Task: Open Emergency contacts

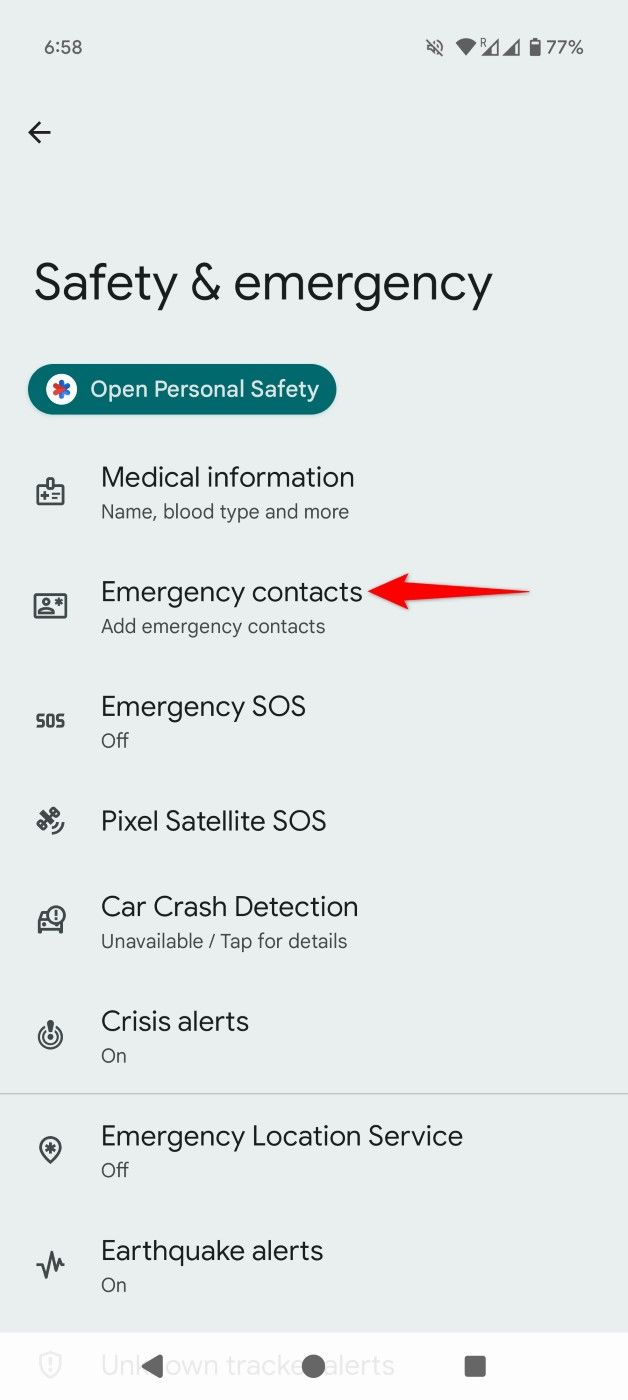Action: pos(231,606)
